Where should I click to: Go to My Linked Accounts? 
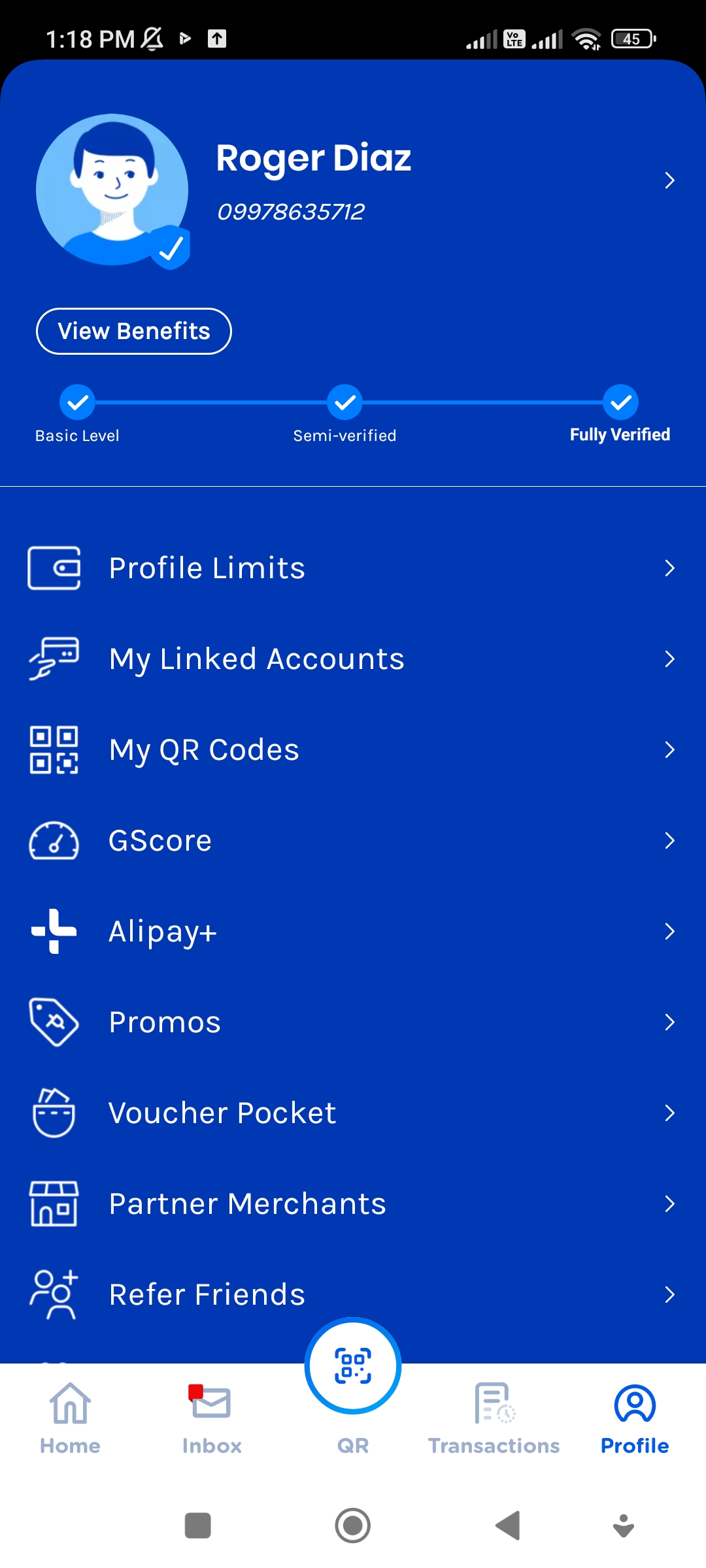(x=353, y=659)
